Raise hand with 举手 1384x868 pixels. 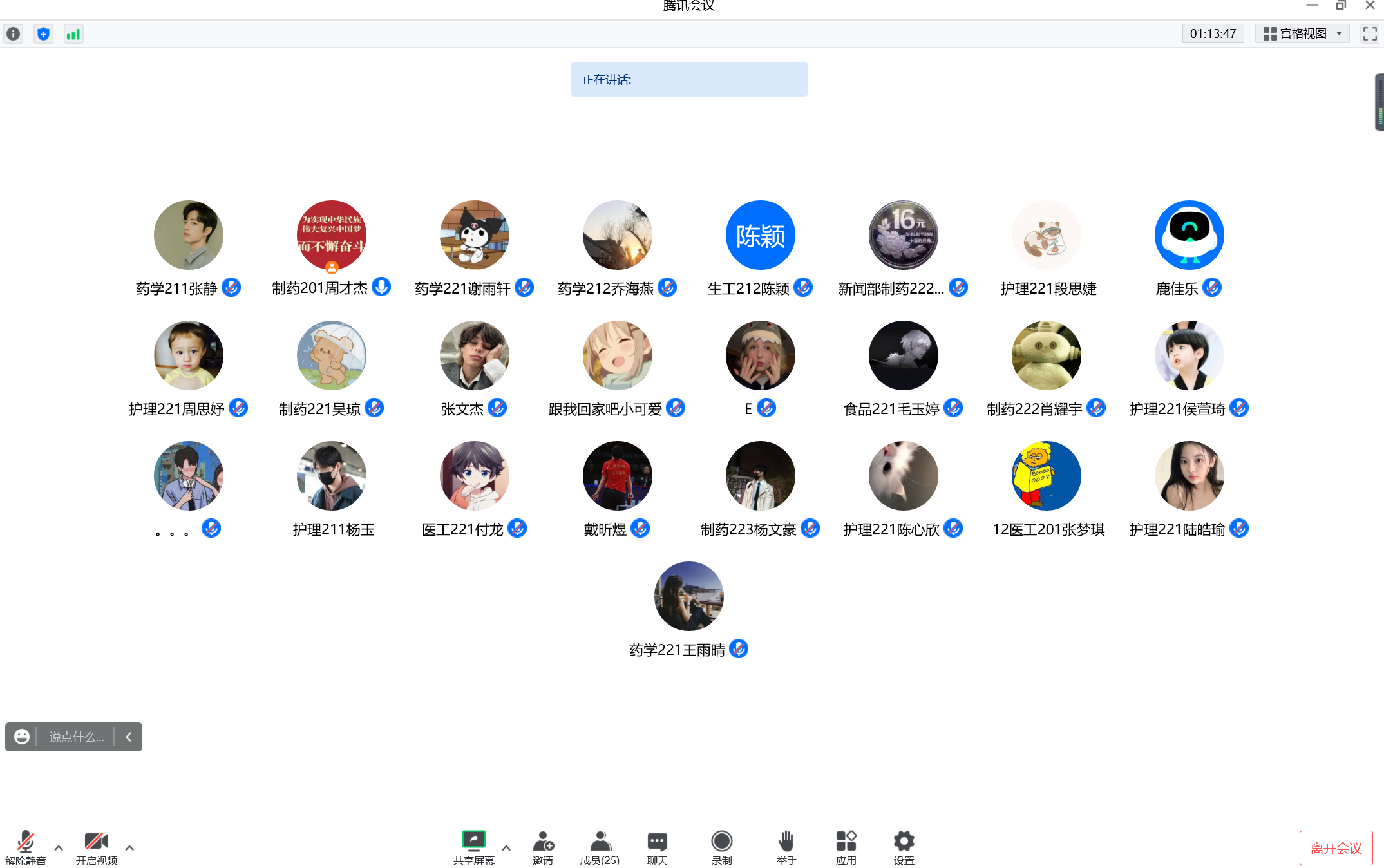(x=786, y=846)
